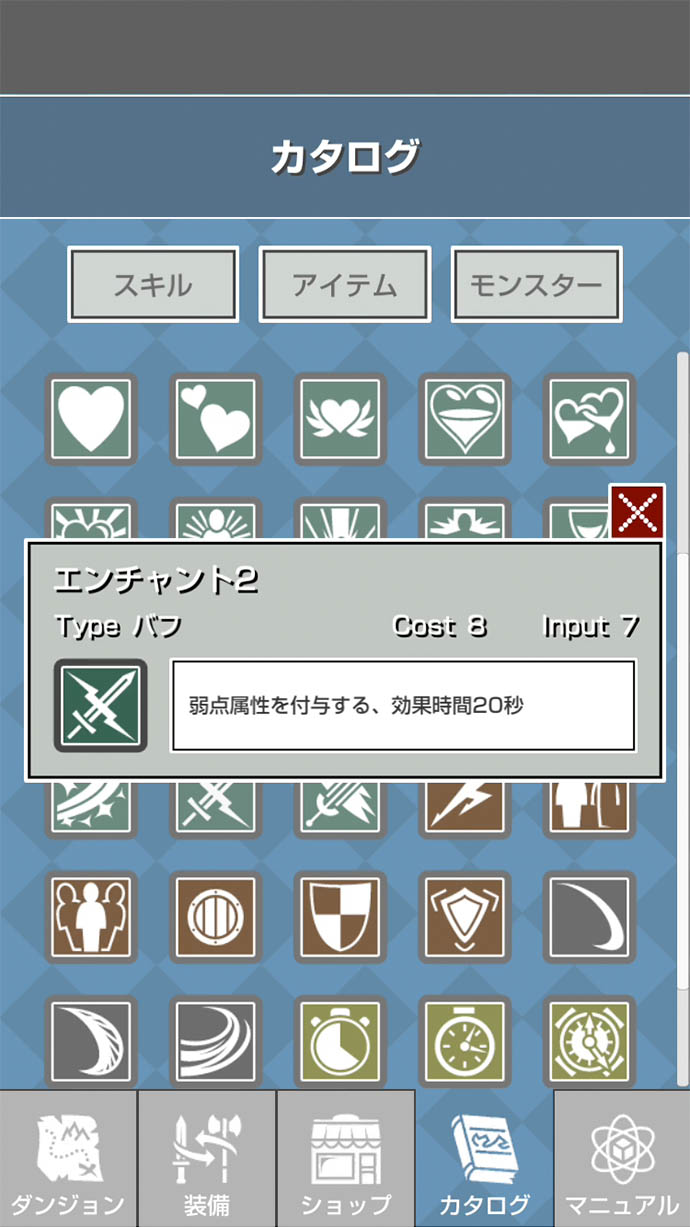The height and width of the screenshot is (1227, 690).
Task: Select the winged heart skill icon
Action: click(x=340, y=419)
